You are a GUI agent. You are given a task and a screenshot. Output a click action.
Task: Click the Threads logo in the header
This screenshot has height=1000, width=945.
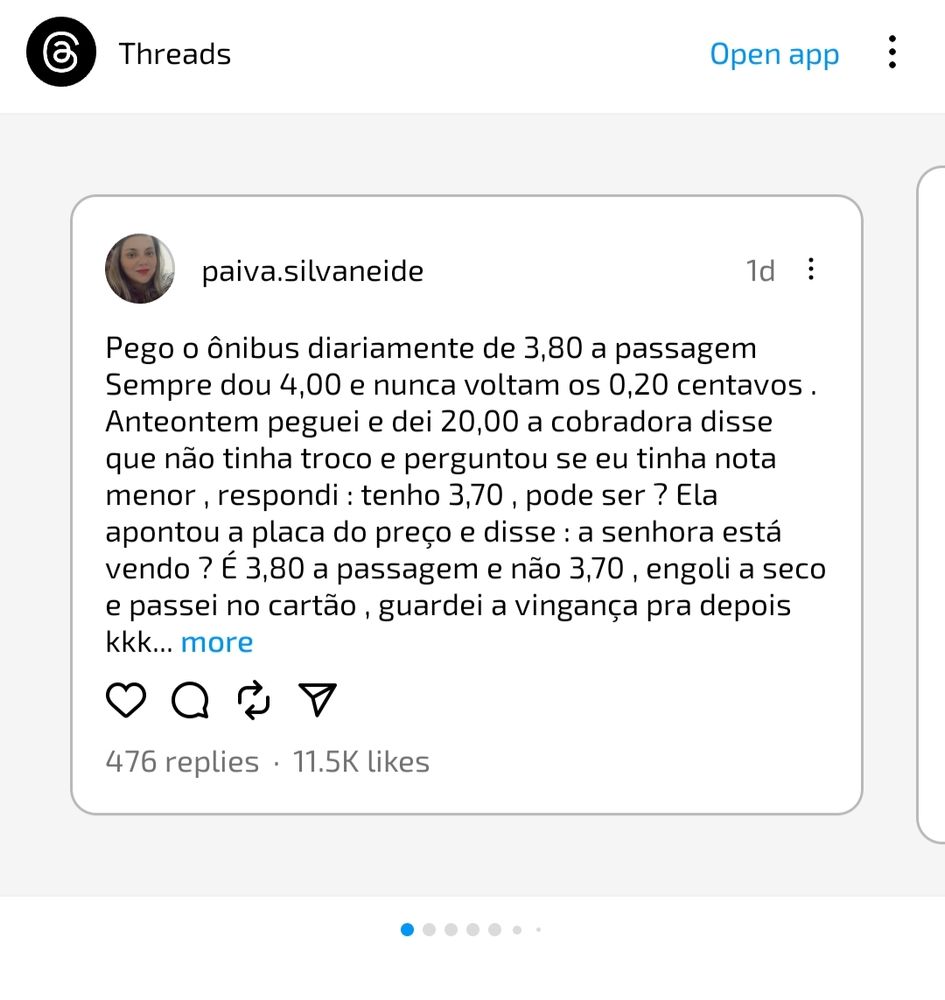coord(62,53)
